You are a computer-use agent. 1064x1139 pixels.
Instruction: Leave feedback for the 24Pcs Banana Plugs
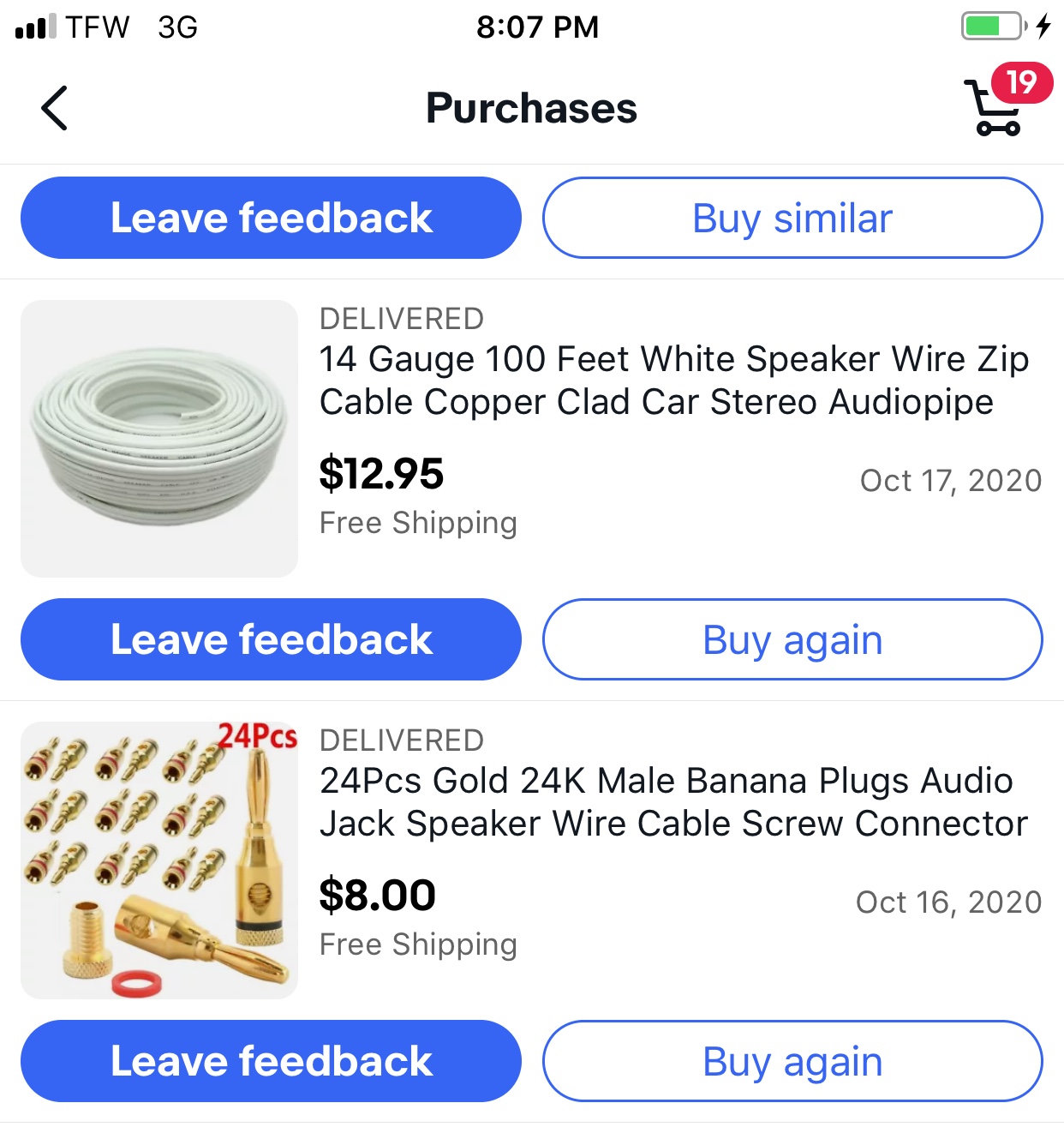tap(271, 1061)
